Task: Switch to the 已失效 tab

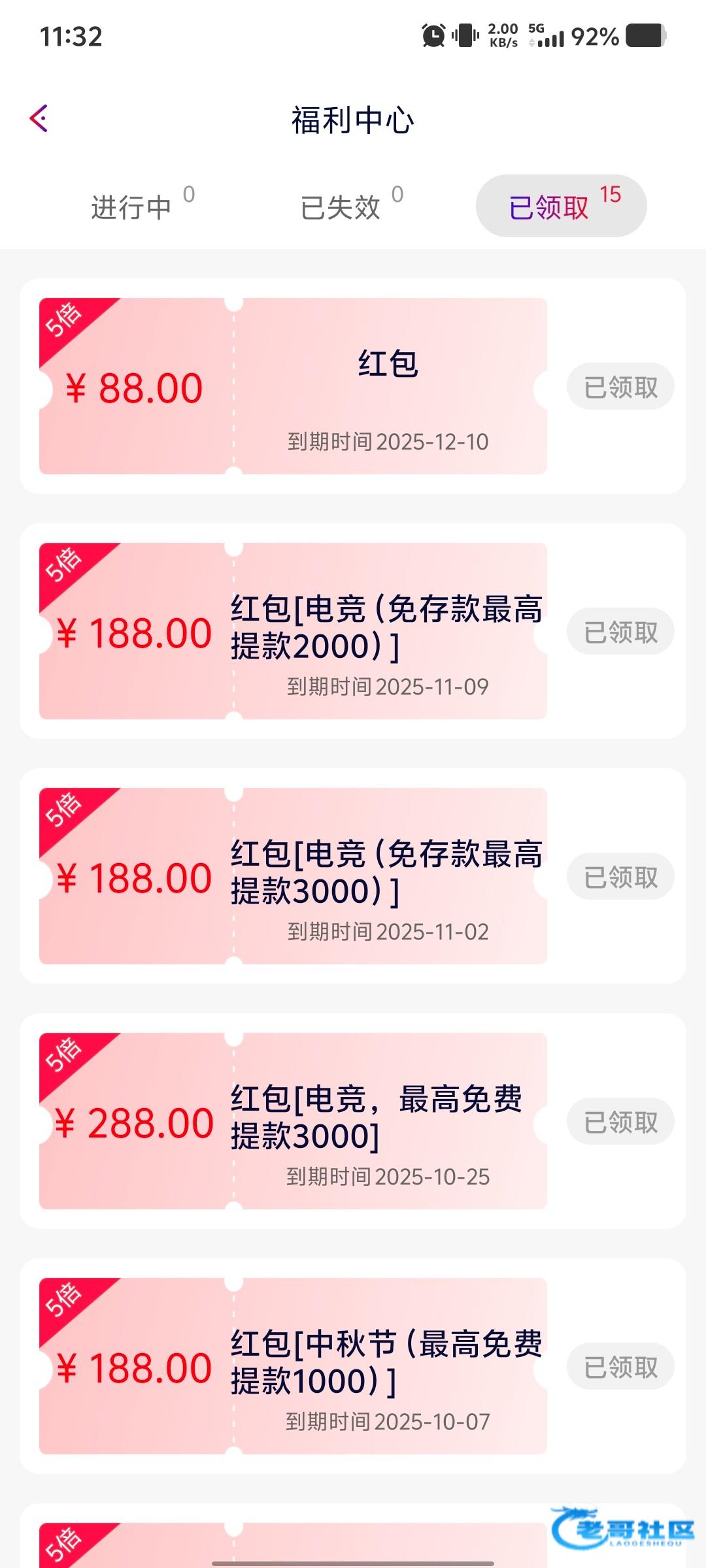Action: (341, 206)
